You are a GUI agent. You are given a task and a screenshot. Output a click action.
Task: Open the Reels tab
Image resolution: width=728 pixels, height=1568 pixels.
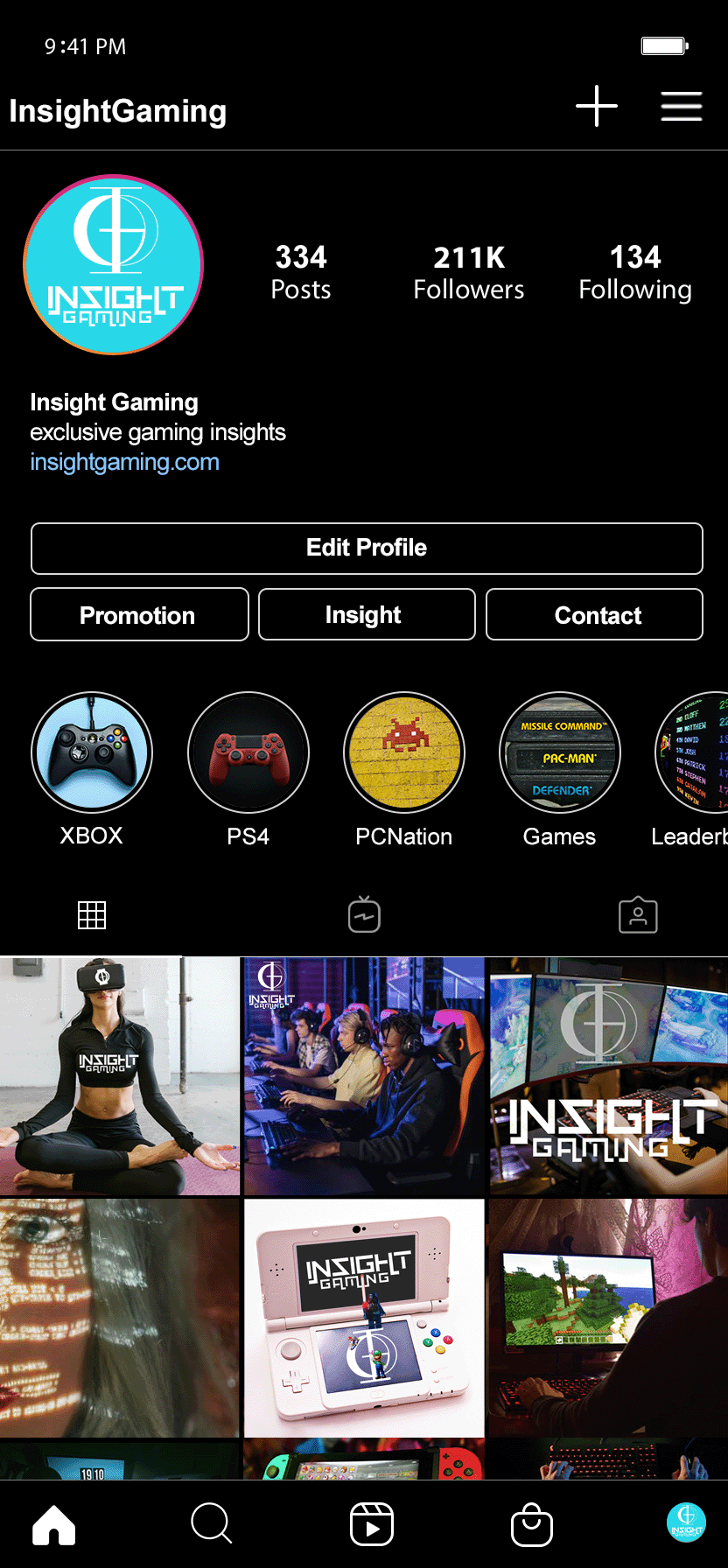coord(372,1525)
